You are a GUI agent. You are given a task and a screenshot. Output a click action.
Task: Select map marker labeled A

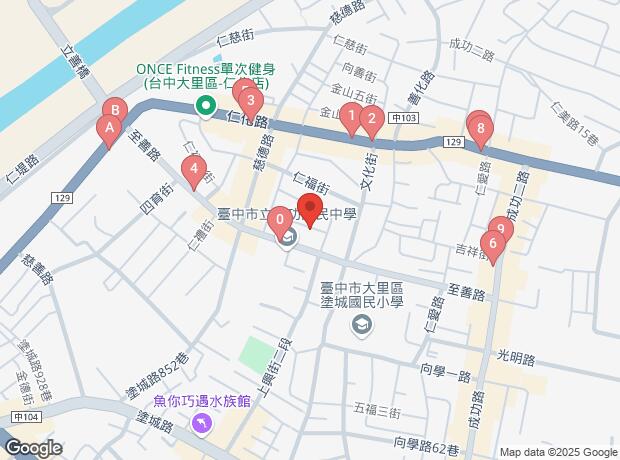click(x=107, y=129)
